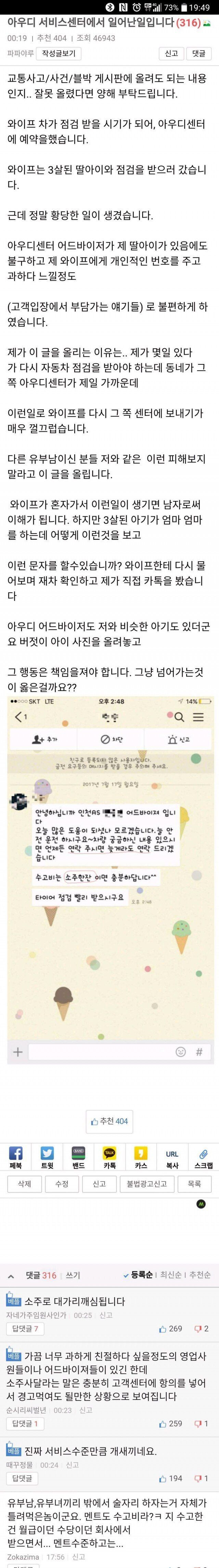Edit the post with 수정
Screen dimensions: 219x1568
[62, 1184]
